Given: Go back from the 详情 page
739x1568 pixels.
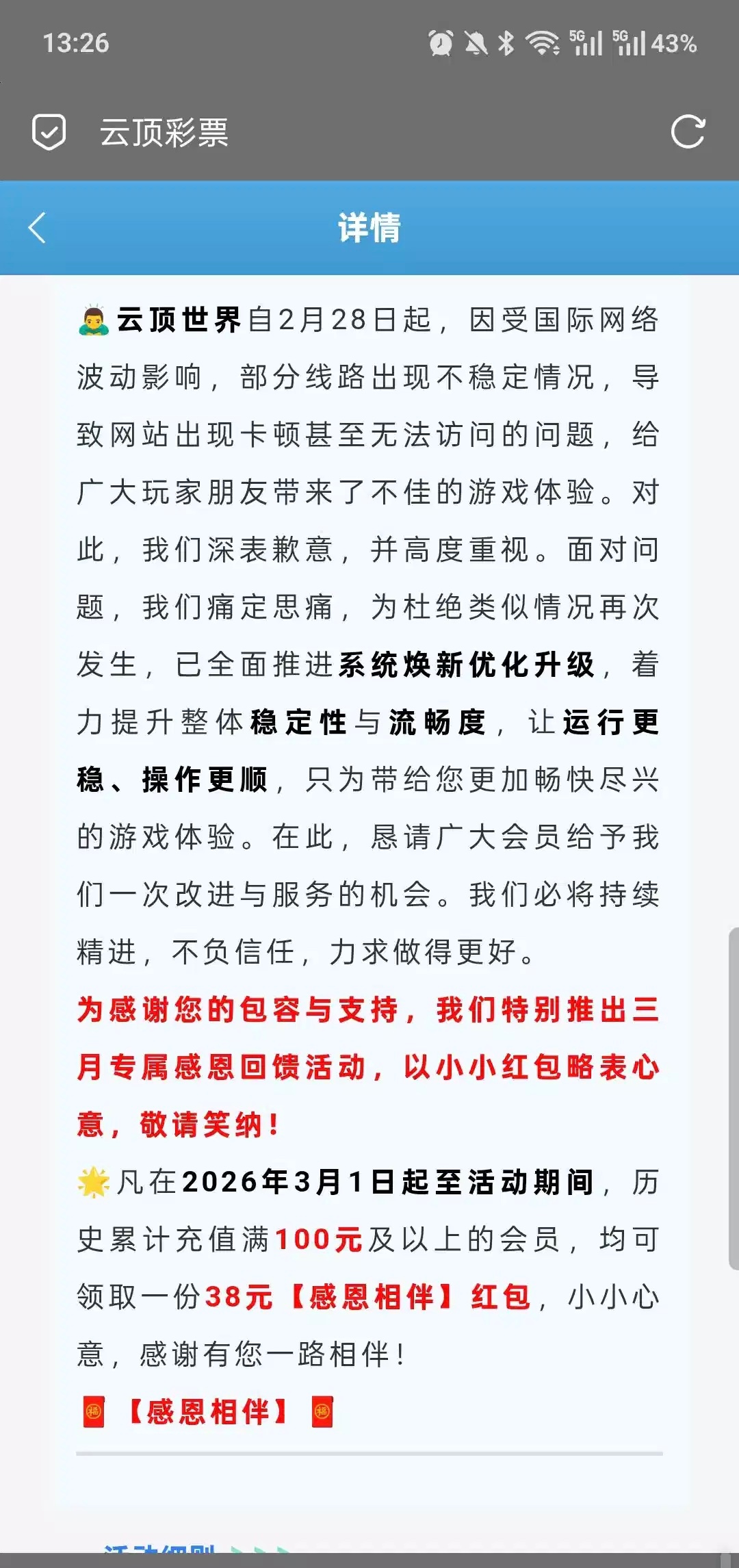Looking at the screenshot, I should pos(38,228).
